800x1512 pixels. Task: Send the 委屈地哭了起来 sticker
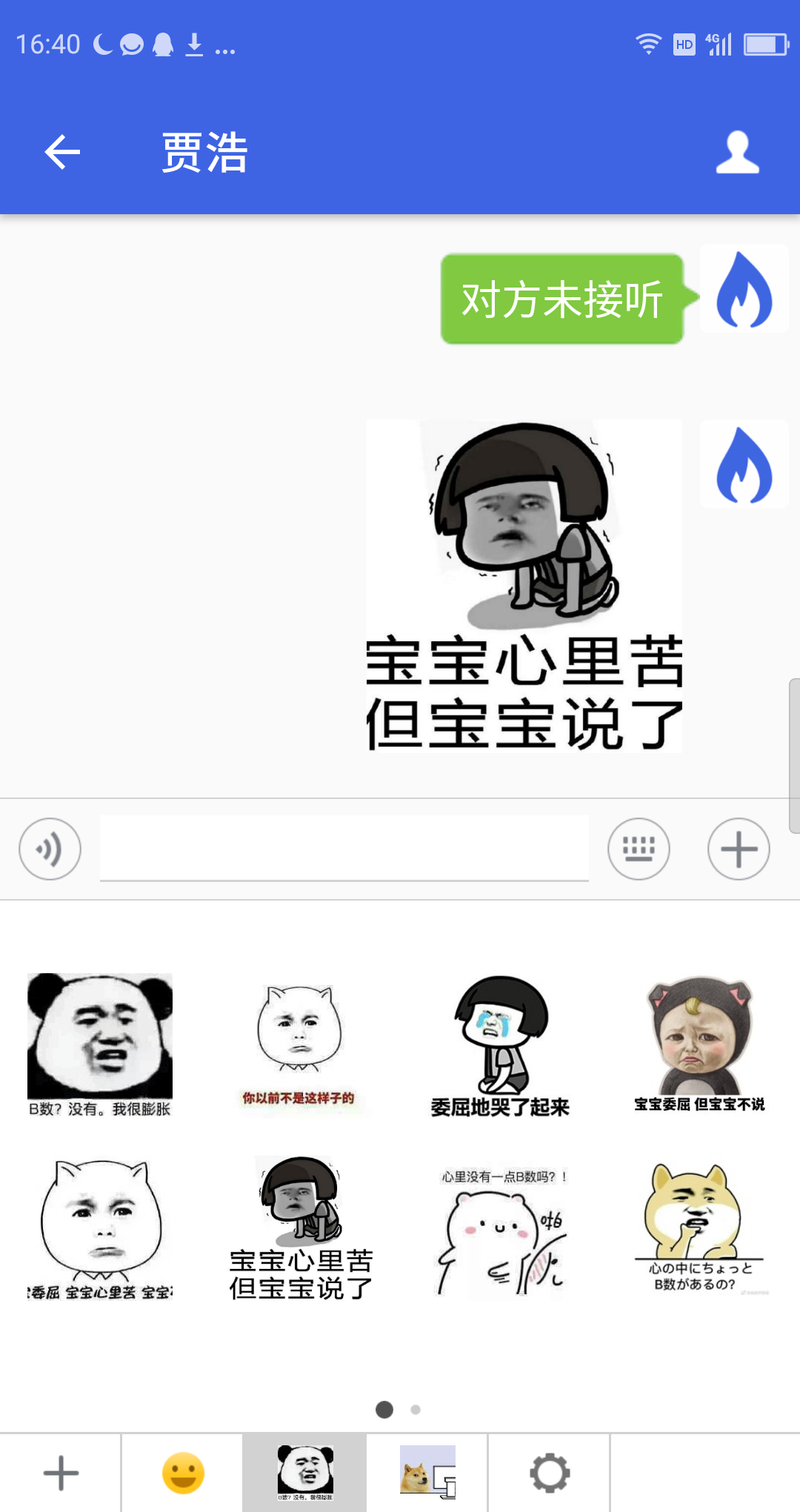click(500, 1045)
